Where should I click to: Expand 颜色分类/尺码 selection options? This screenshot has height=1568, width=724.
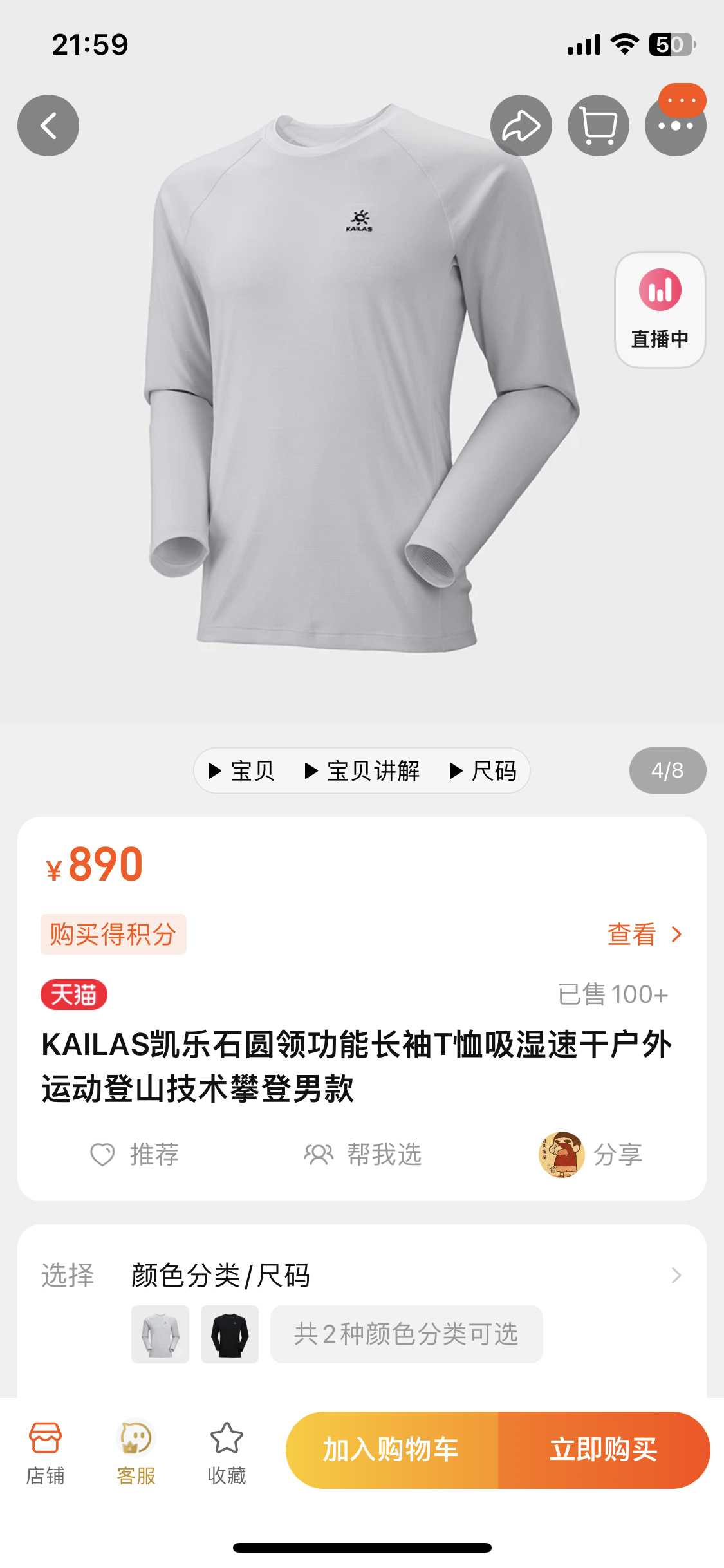[x=676, y=1275]
